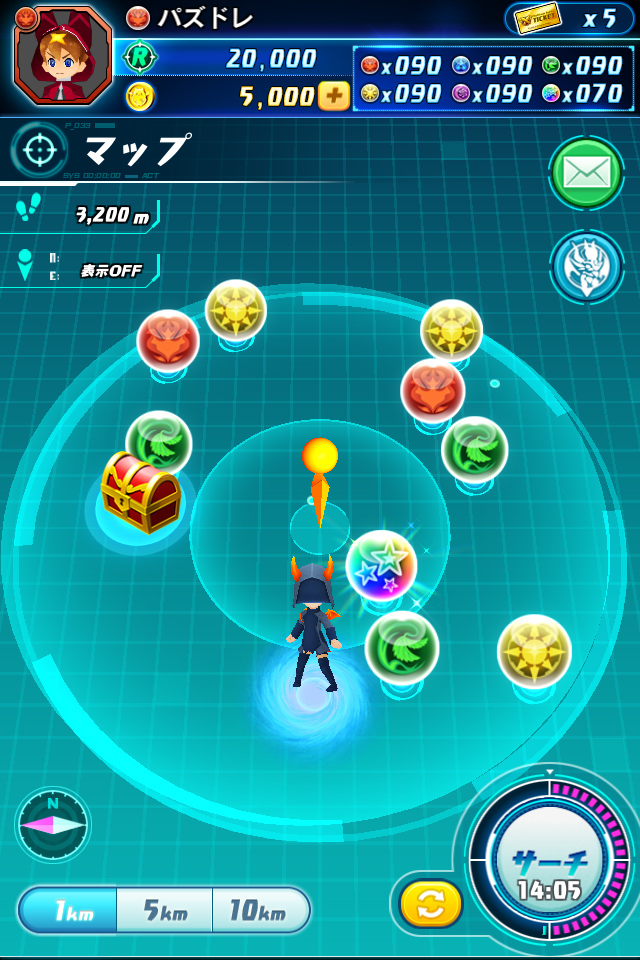The image size is (640, 960).
Task: Switch to the 5km range
Action: pyautogui.click(x=165, y=910)
